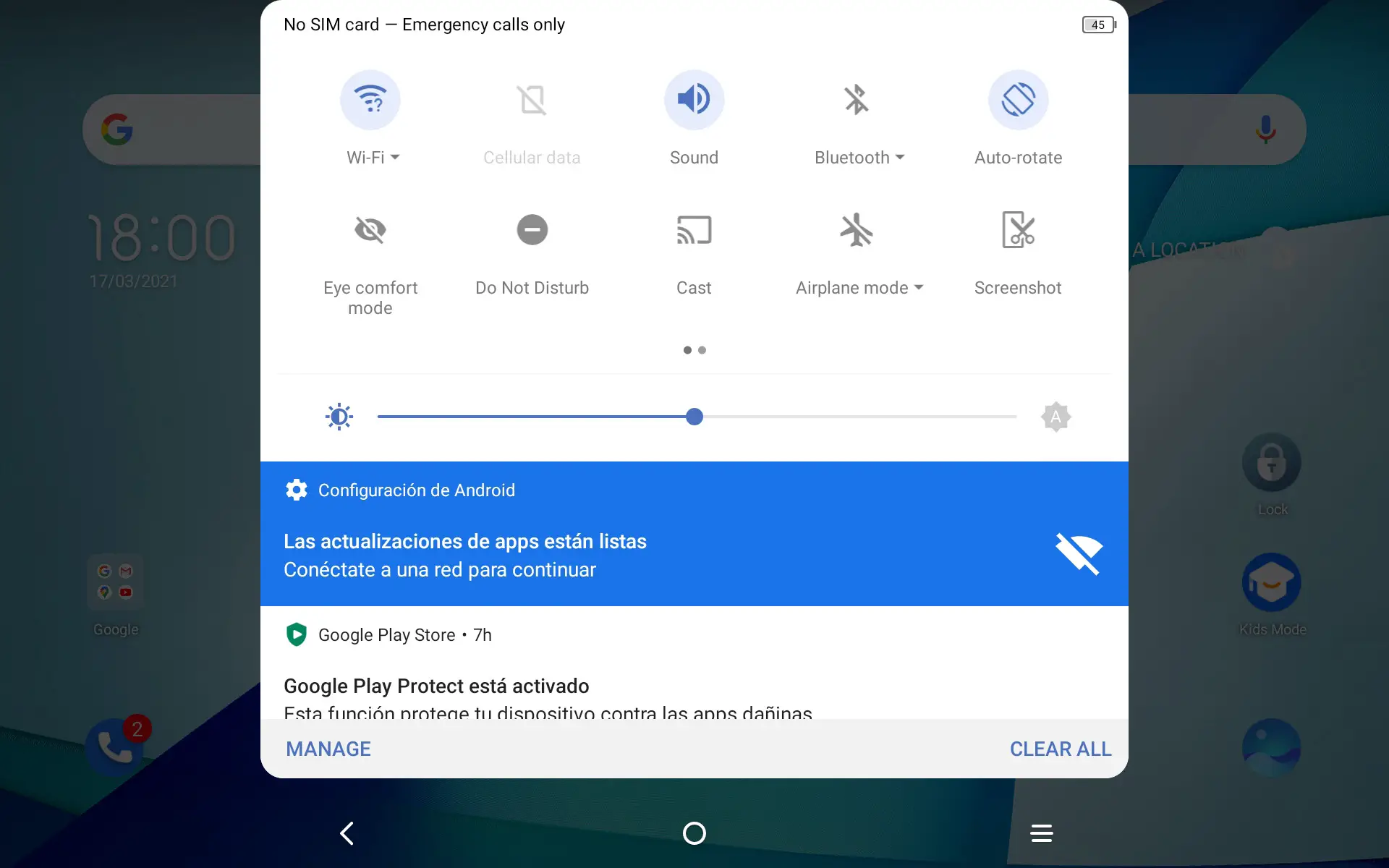Open the Cast quick setting
This screenshot has width=1389, height=868.
click(x=694, y=230)
